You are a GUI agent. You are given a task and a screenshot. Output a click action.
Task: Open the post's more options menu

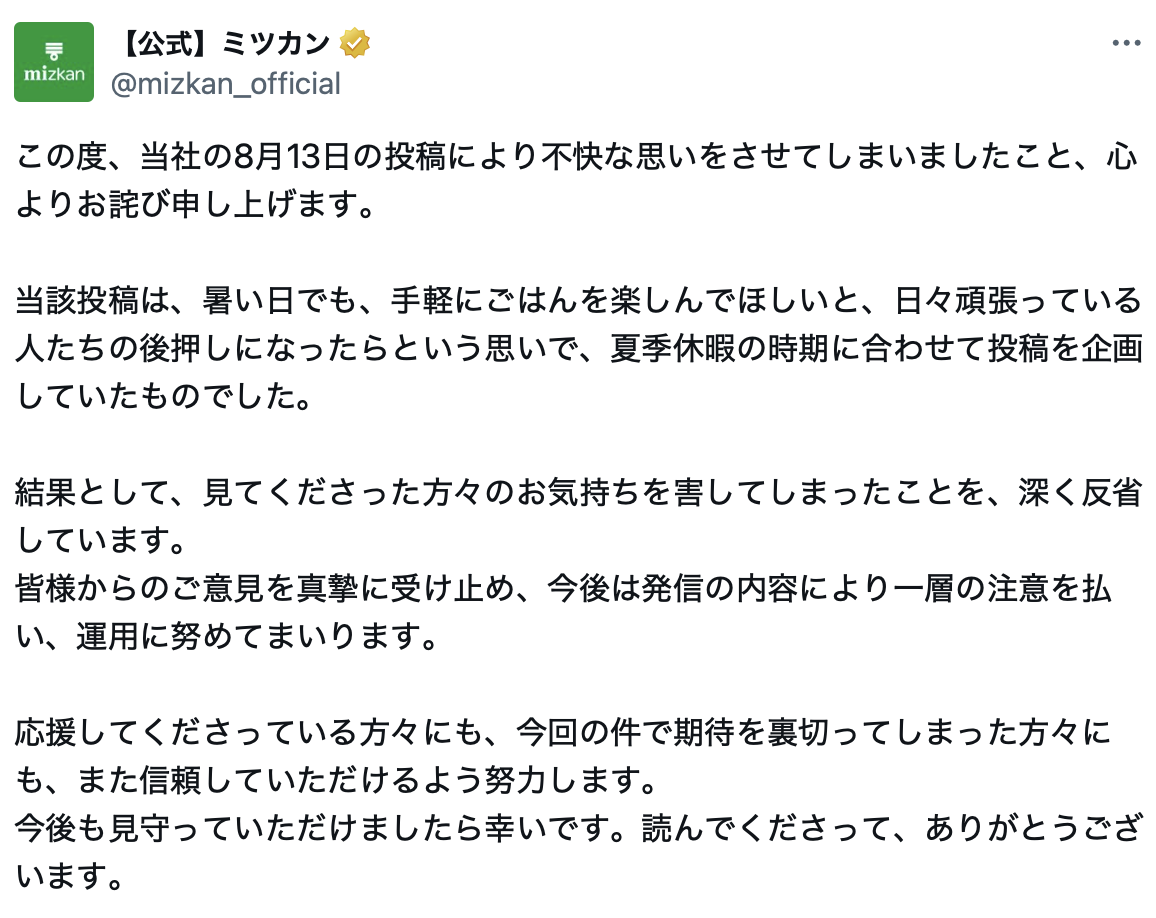1126,44
